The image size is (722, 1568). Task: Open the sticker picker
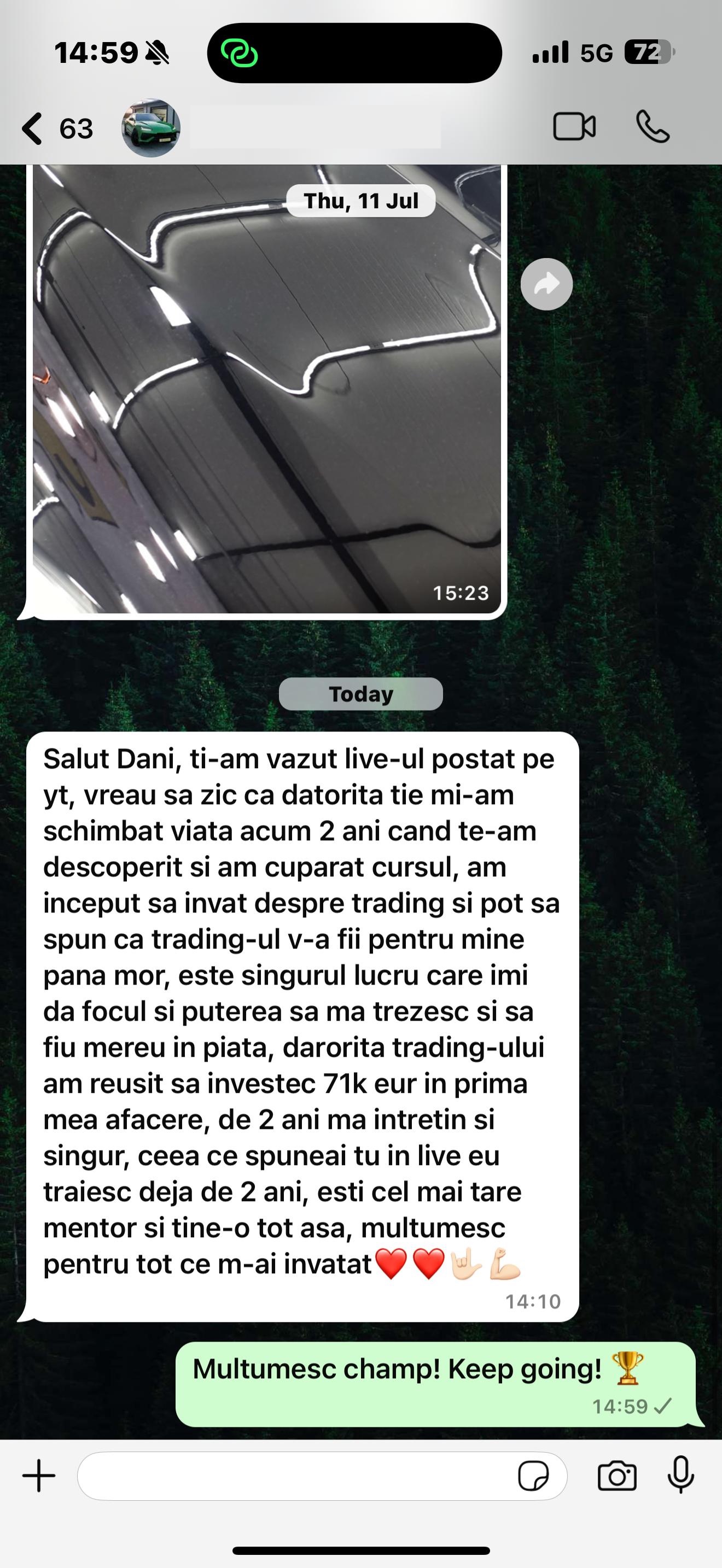[x=533, y=1476]
